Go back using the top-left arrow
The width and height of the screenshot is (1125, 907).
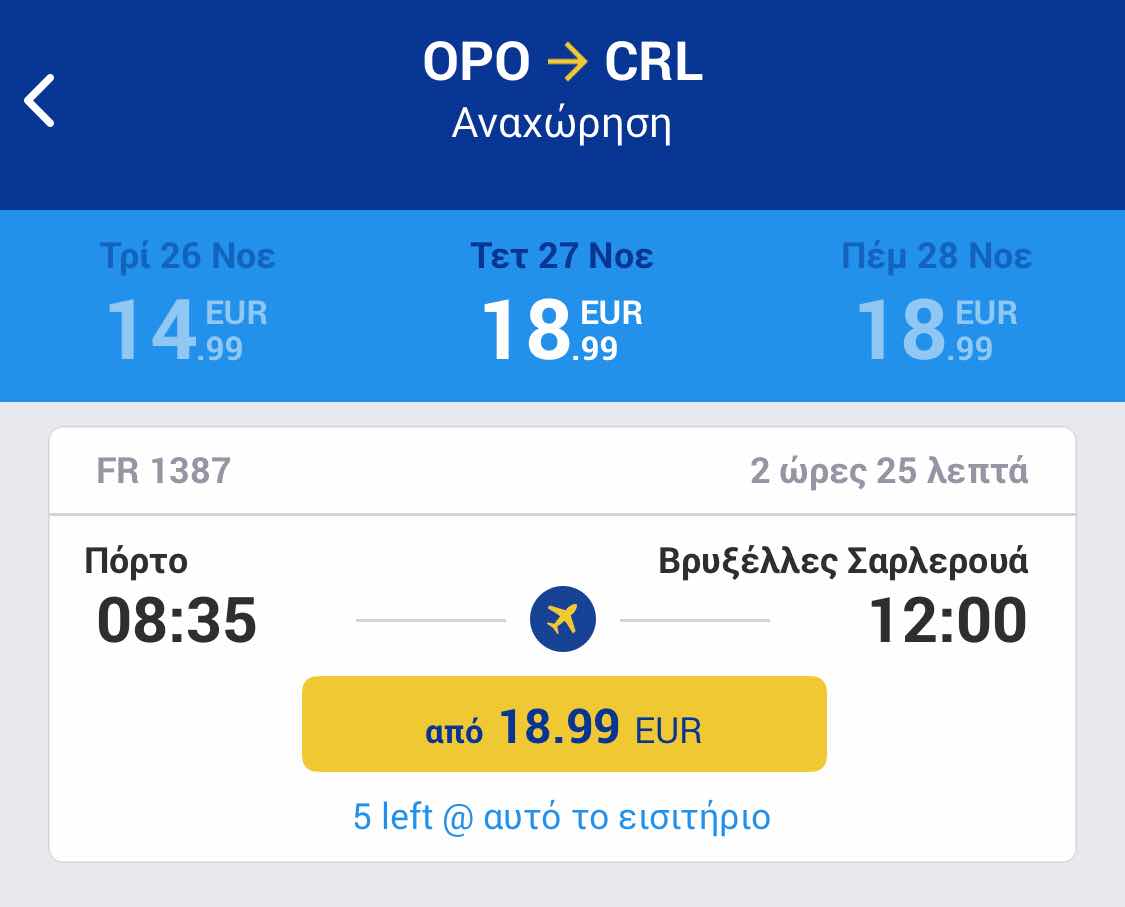coord(40,101)
